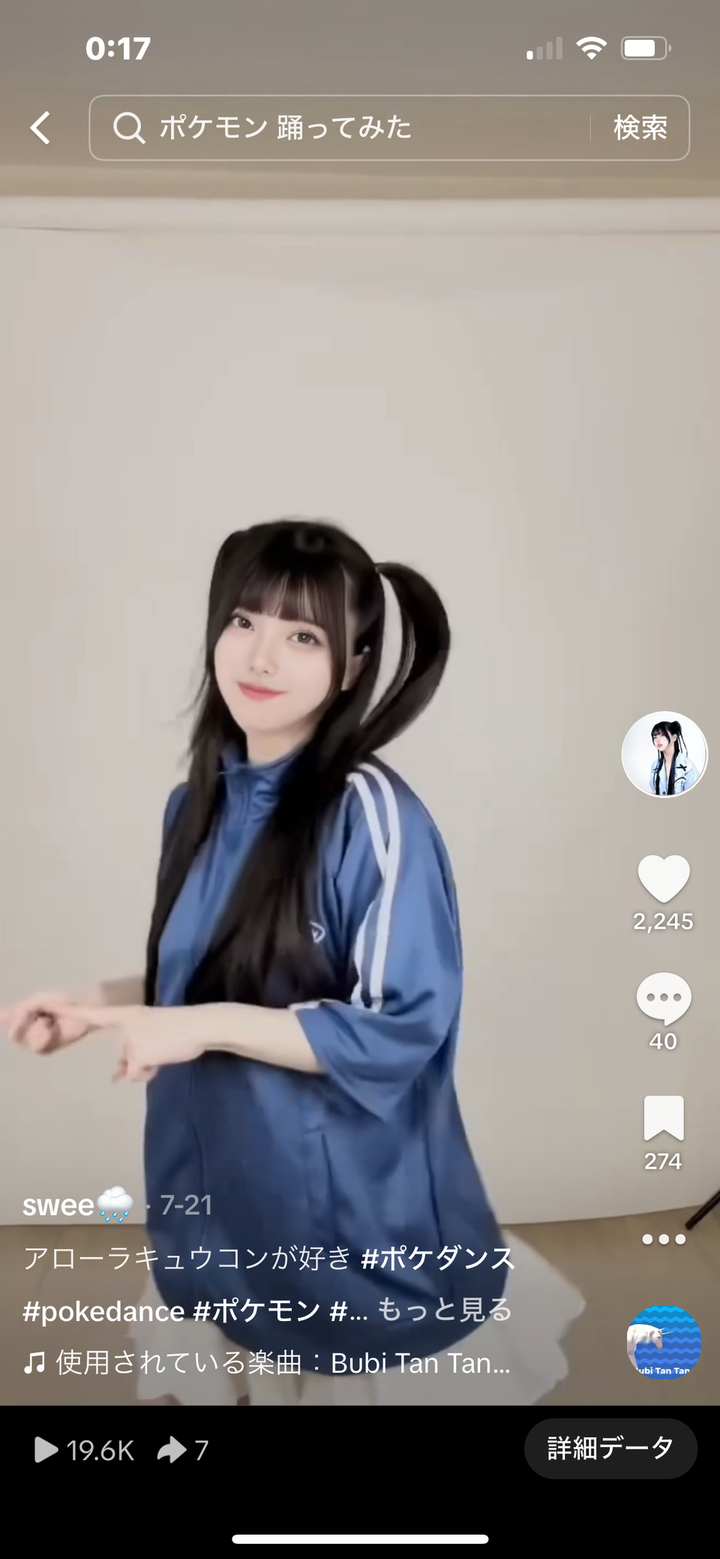
Task: Like this video with the heart
Action: point(664,880)
